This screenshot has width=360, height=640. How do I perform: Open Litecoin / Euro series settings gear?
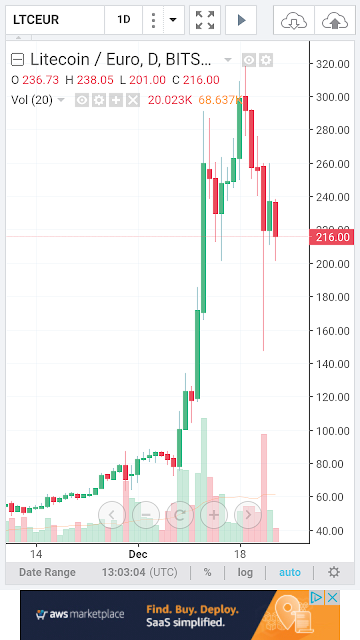coord(266,60)
